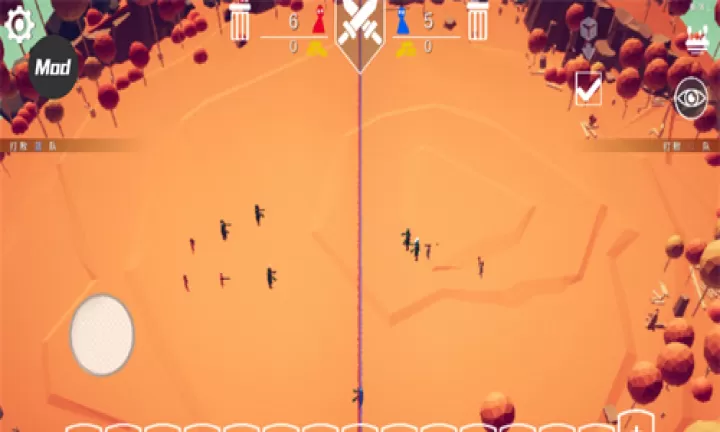This screenshot has width=720, height=432.
Task: Open the Mod menu
Action: [x=52, y=68]
